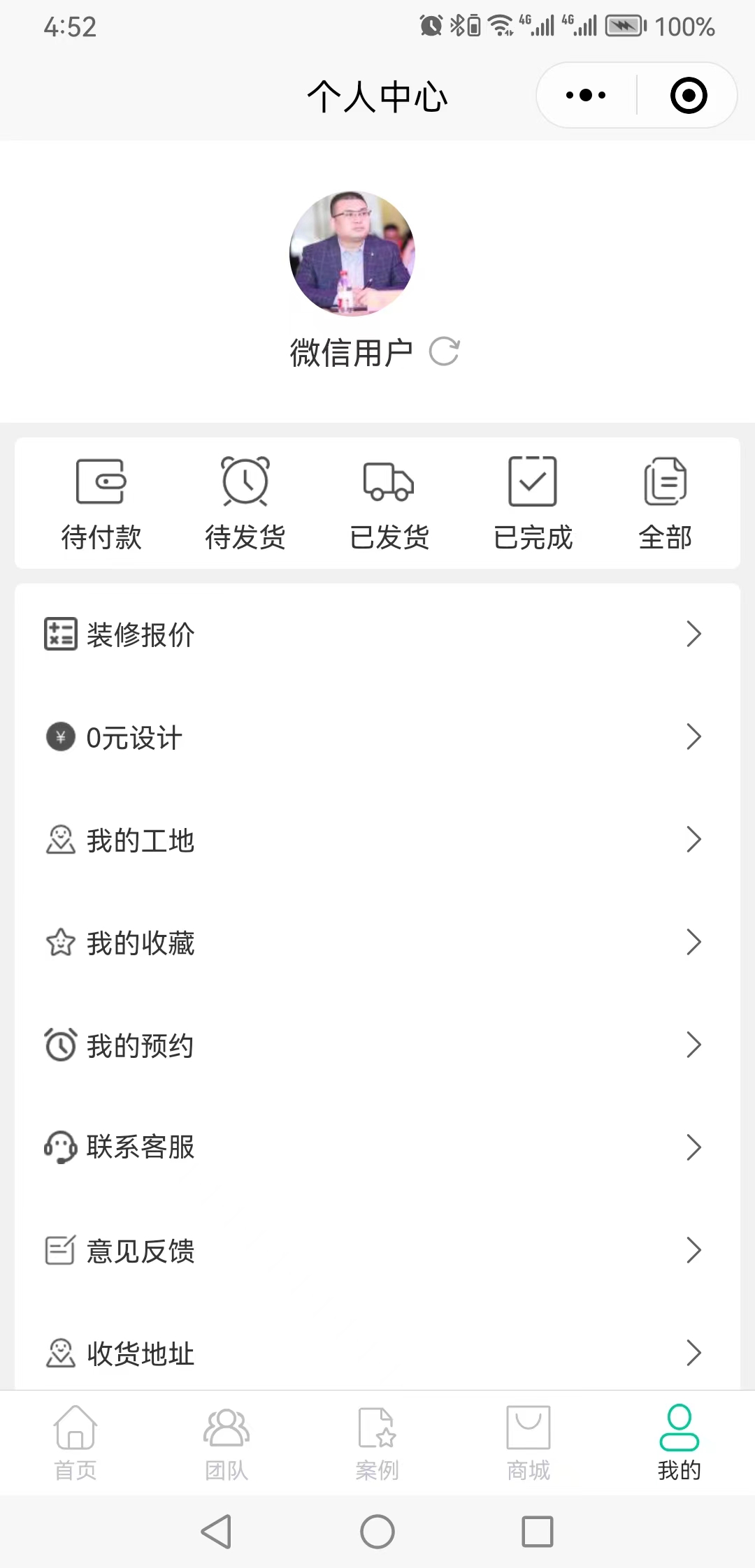The height and width of the screenshot is (1568, 755).
Task: Switch to the 团队 tab
Action: coord(226,1442)
